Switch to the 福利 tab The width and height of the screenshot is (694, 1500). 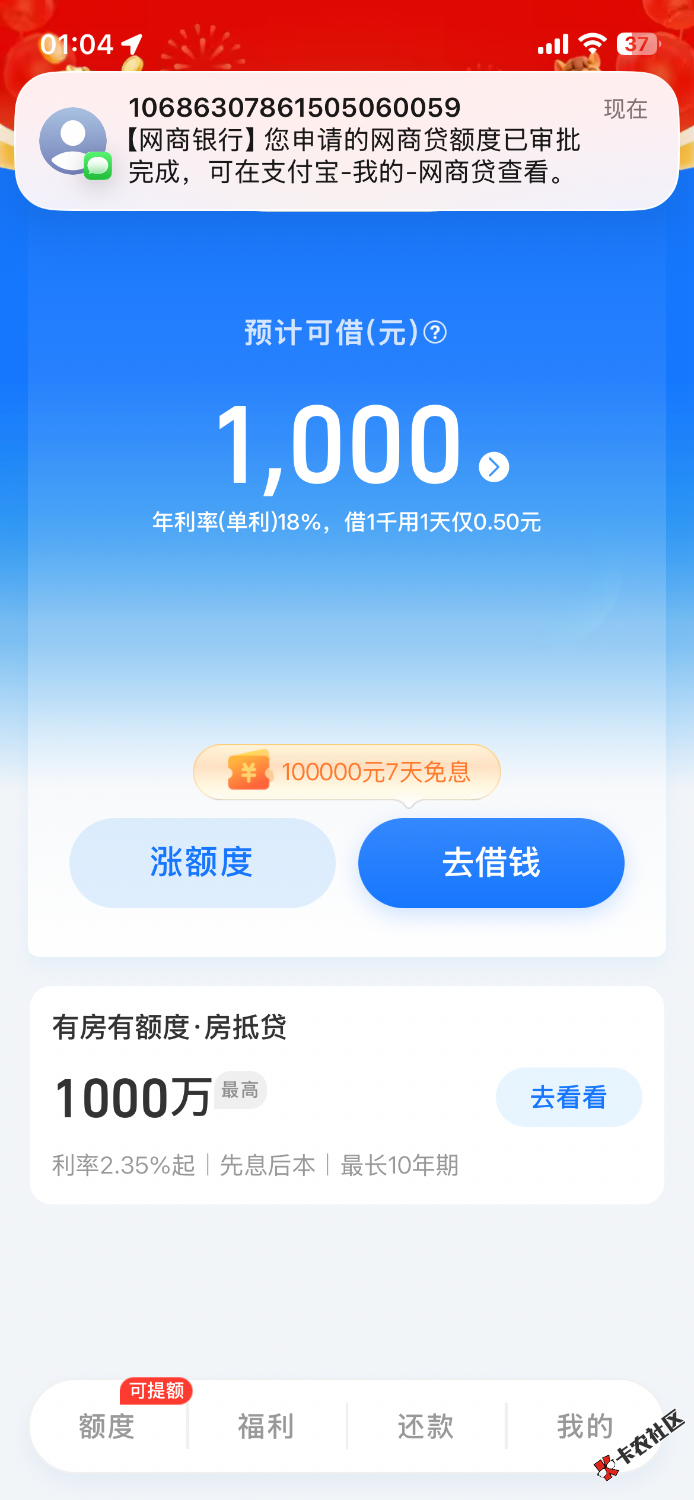[266, 1426]
